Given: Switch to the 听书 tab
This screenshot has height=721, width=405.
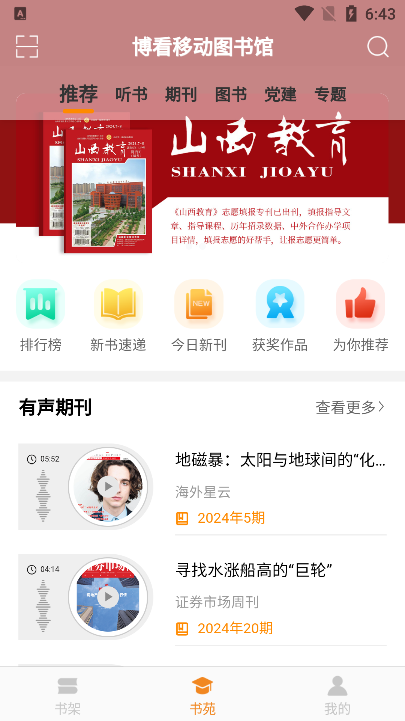Looking at the screenshot, I should pyautogui.click(x=131, y=94).
